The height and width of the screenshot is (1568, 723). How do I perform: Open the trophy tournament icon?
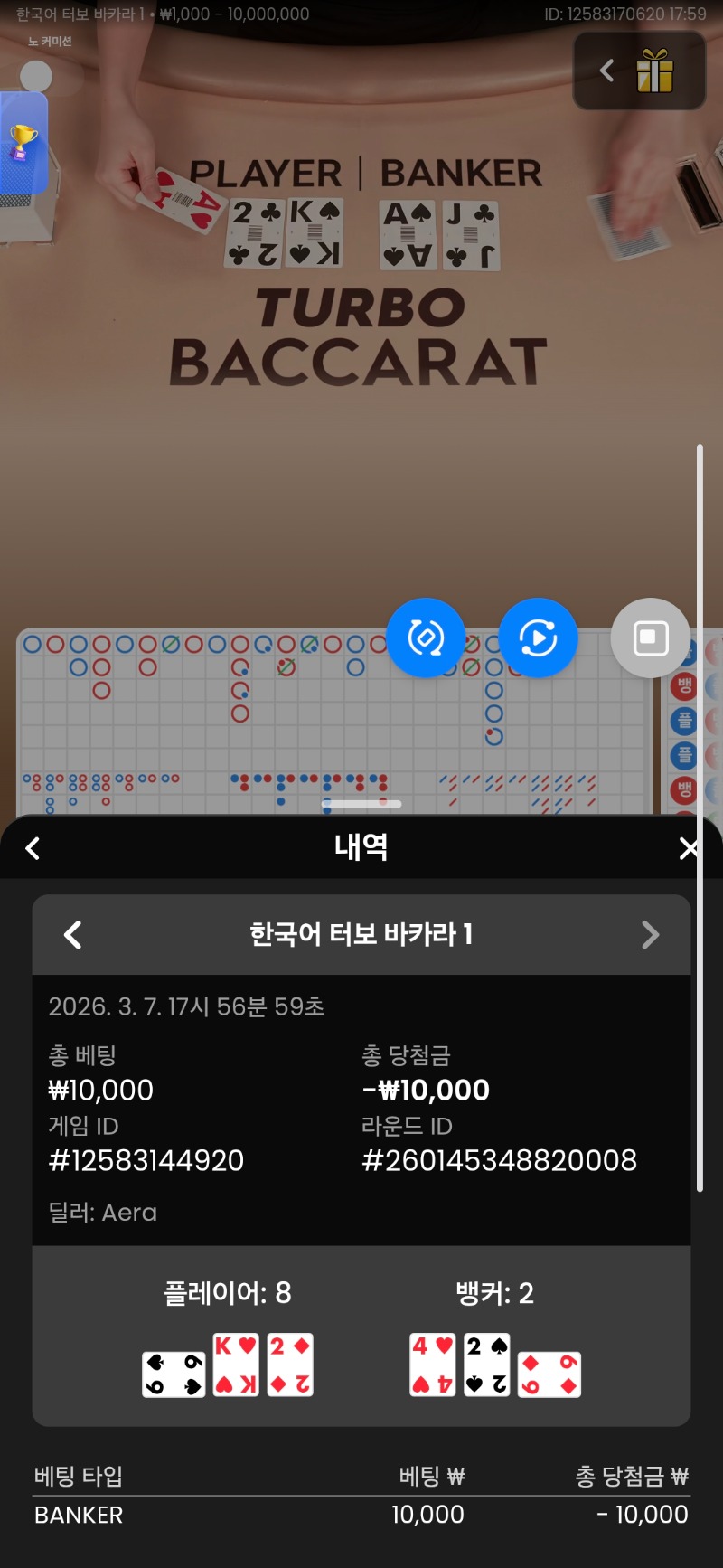(23, 143)
